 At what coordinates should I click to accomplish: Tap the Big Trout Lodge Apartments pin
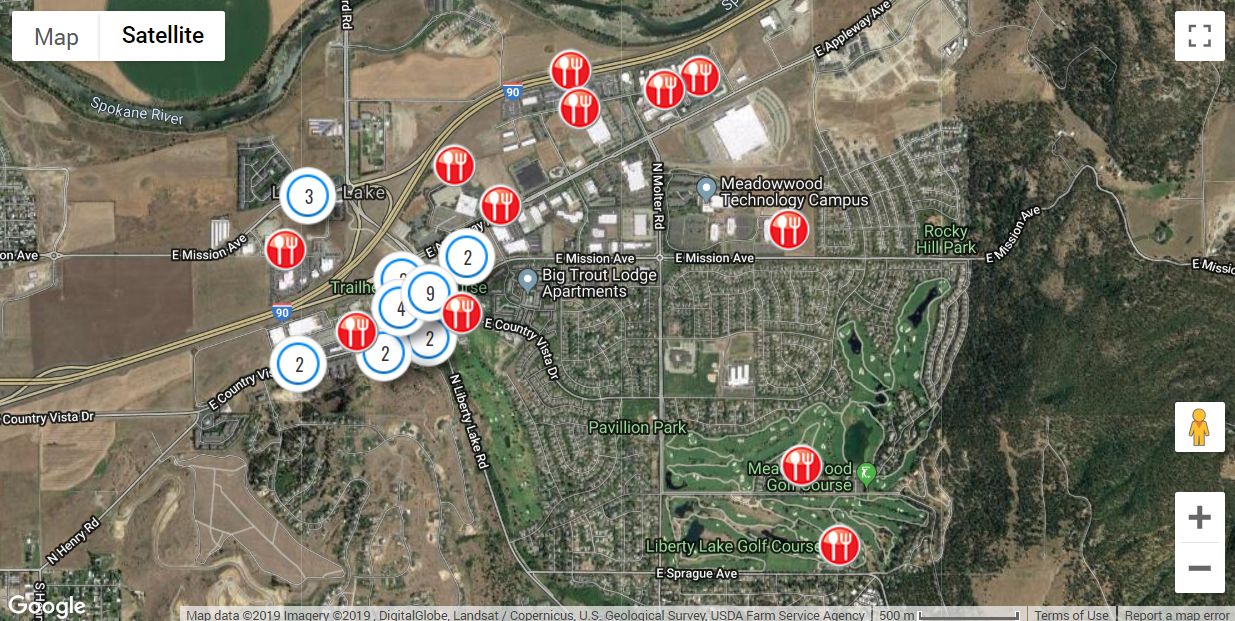point(528,277)
